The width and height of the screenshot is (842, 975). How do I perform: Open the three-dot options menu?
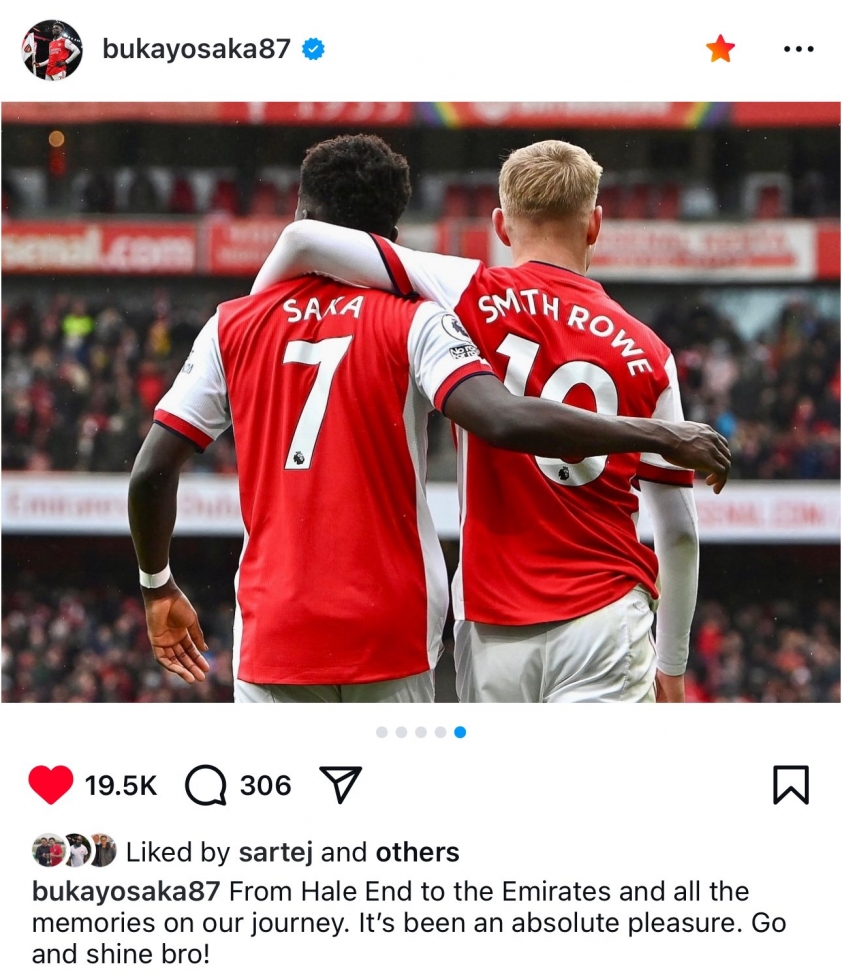click(798, 49)
